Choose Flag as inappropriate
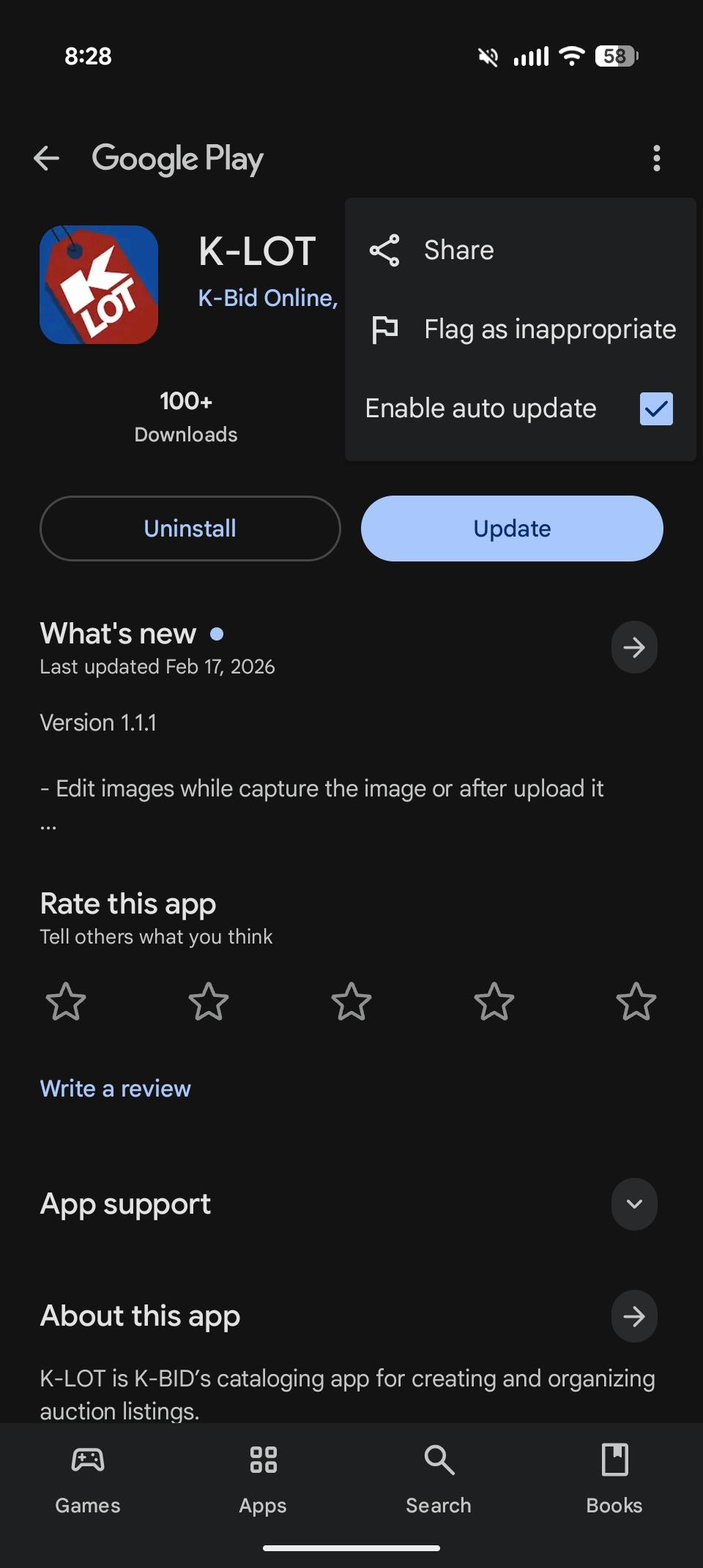The height and width of the screenshot is (1568, 703). coord(549,329)
